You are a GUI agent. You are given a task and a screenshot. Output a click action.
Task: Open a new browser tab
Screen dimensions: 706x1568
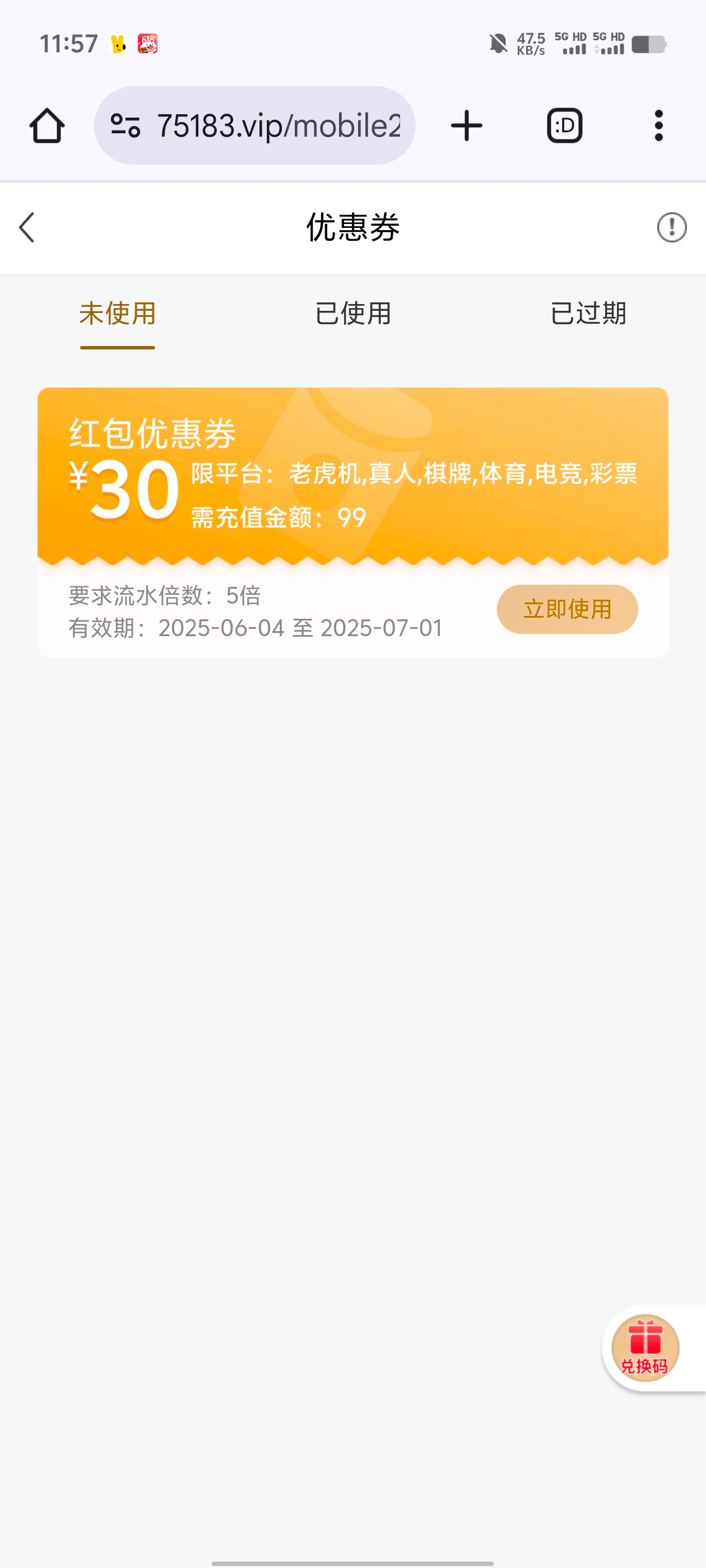pos(467,126)
